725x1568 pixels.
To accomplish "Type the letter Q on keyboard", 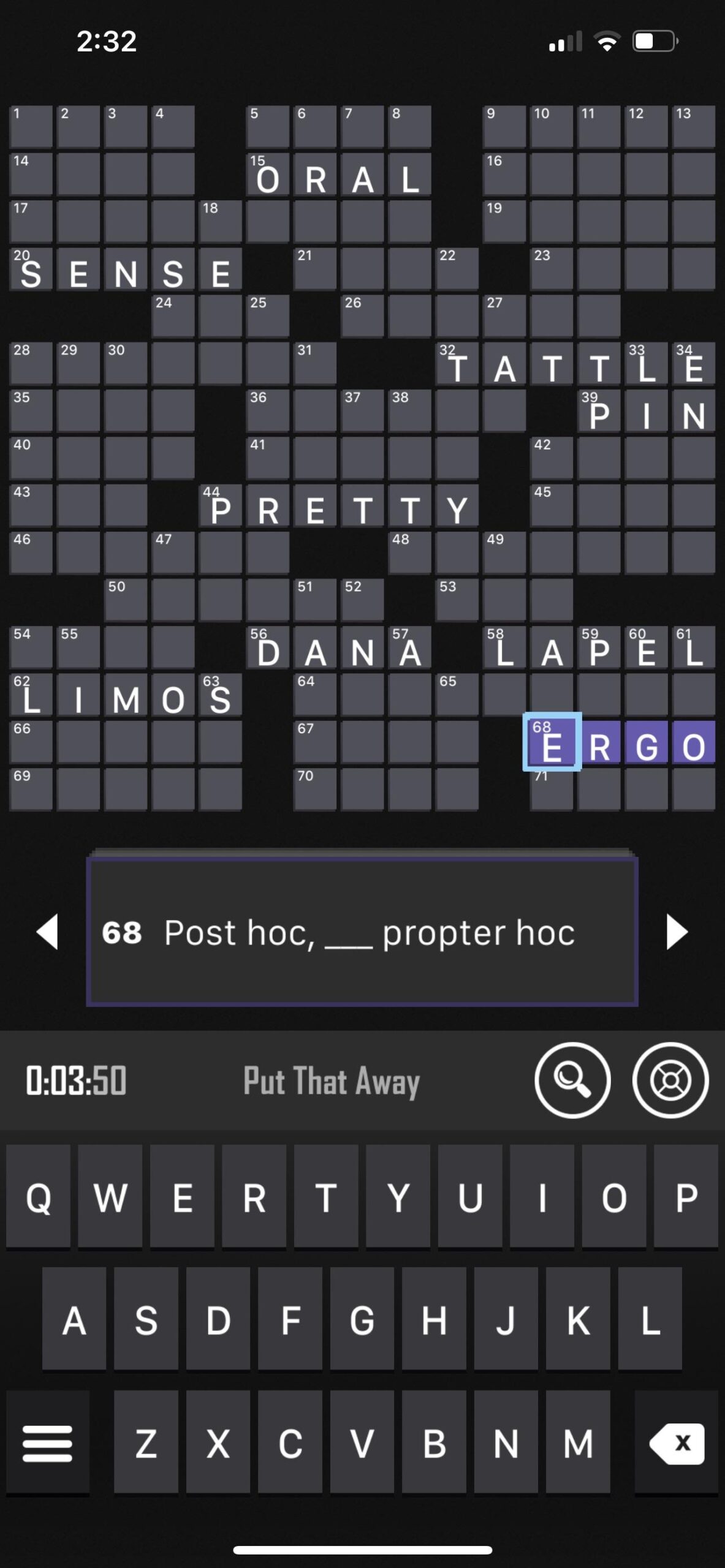I will (x=38, y=1197).
